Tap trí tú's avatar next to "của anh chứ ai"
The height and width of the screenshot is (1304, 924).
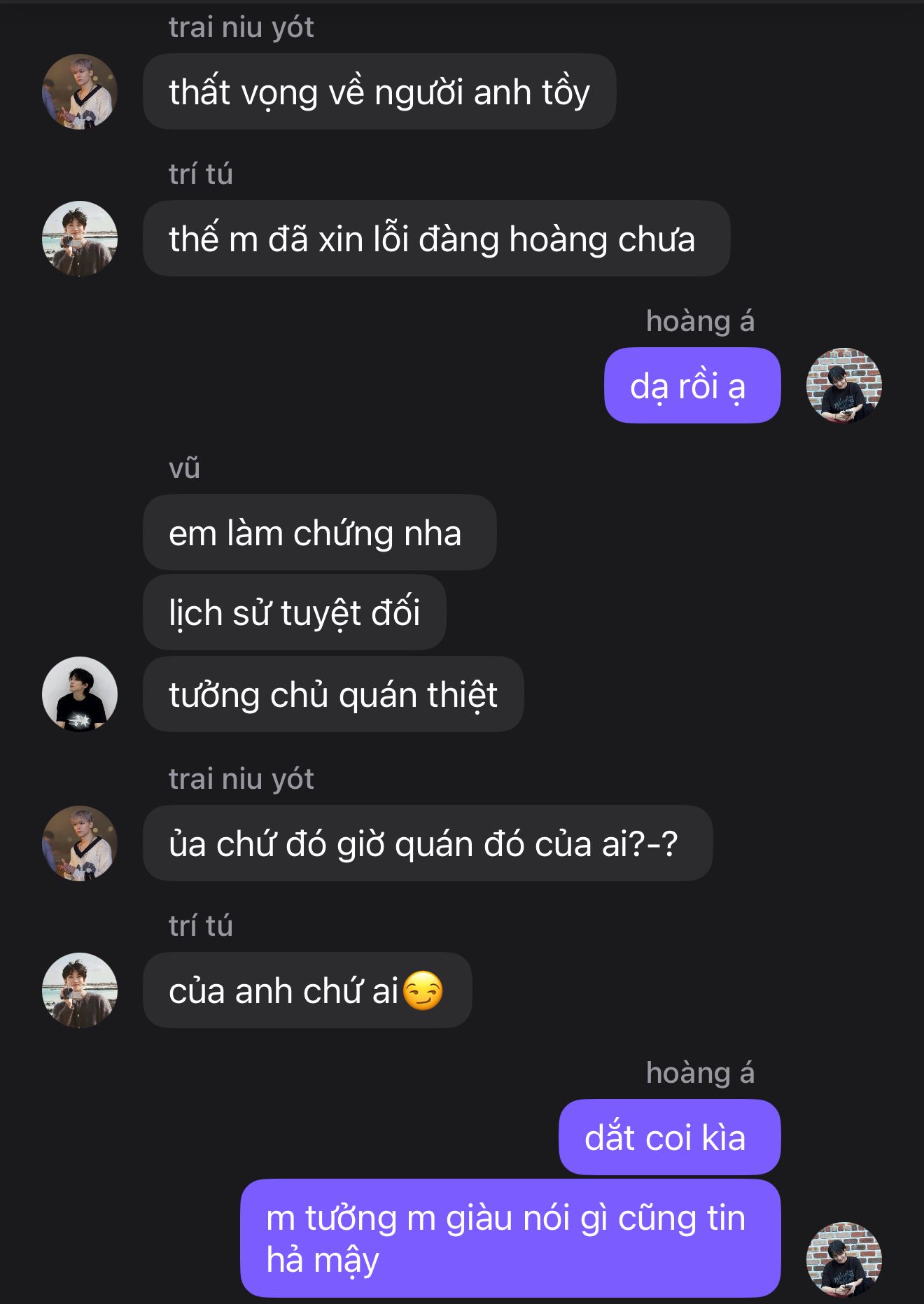tap(80, 990)
